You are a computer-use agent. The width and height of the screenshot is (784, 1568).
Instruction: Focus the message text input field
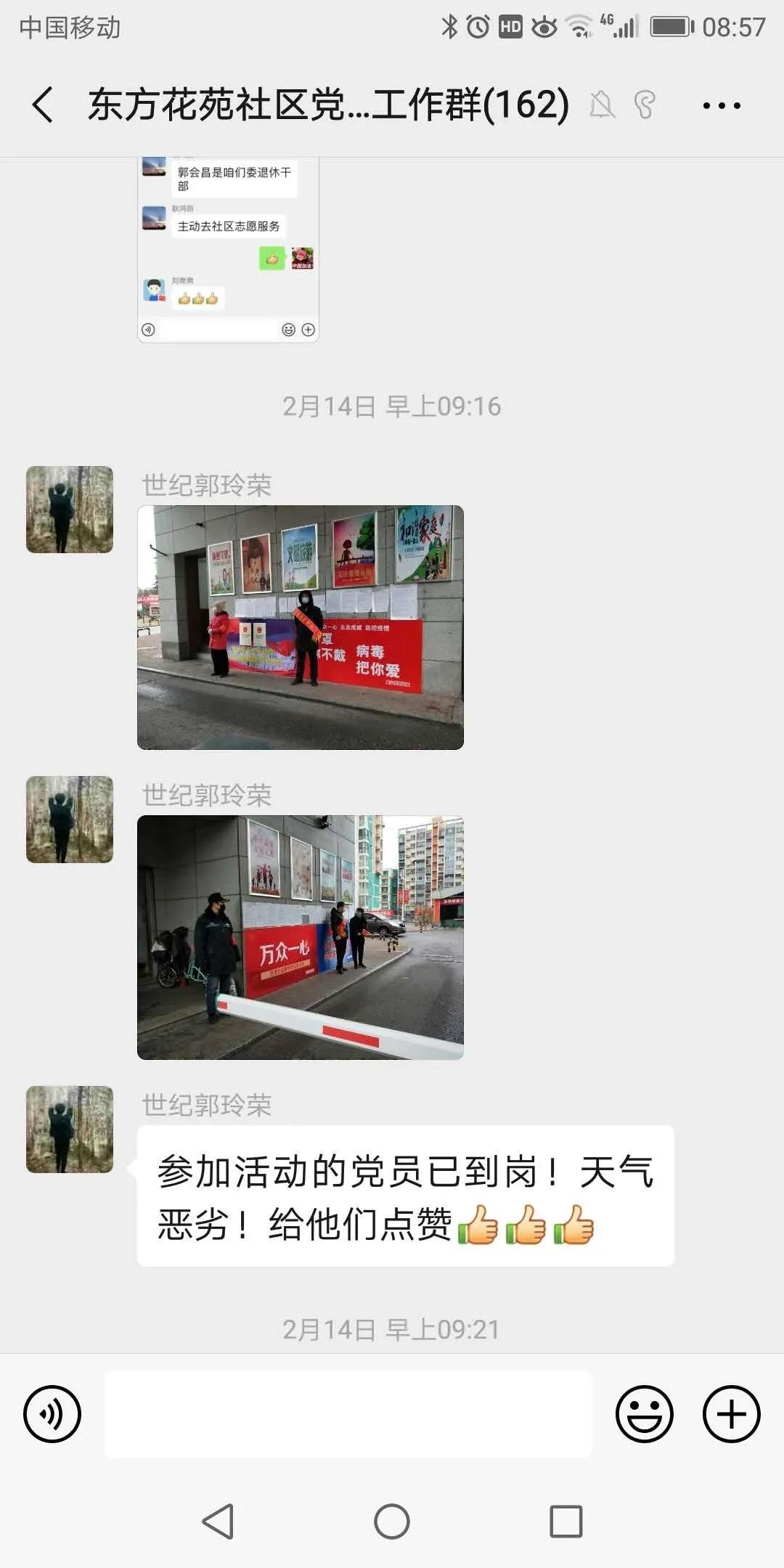[348, 1413]
